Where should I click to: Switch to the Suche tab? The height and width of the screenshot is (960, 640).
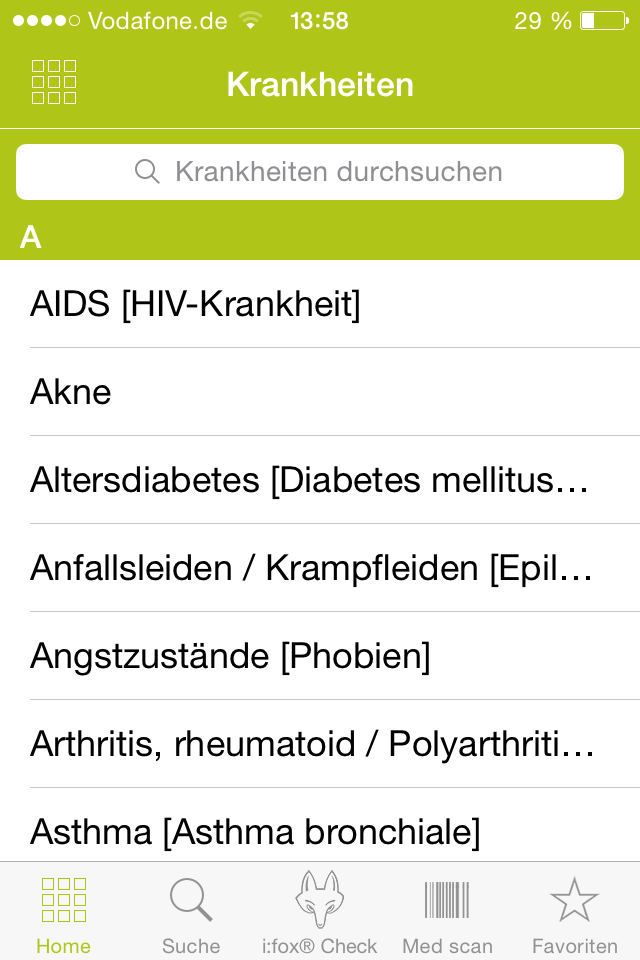pos(191,914)
